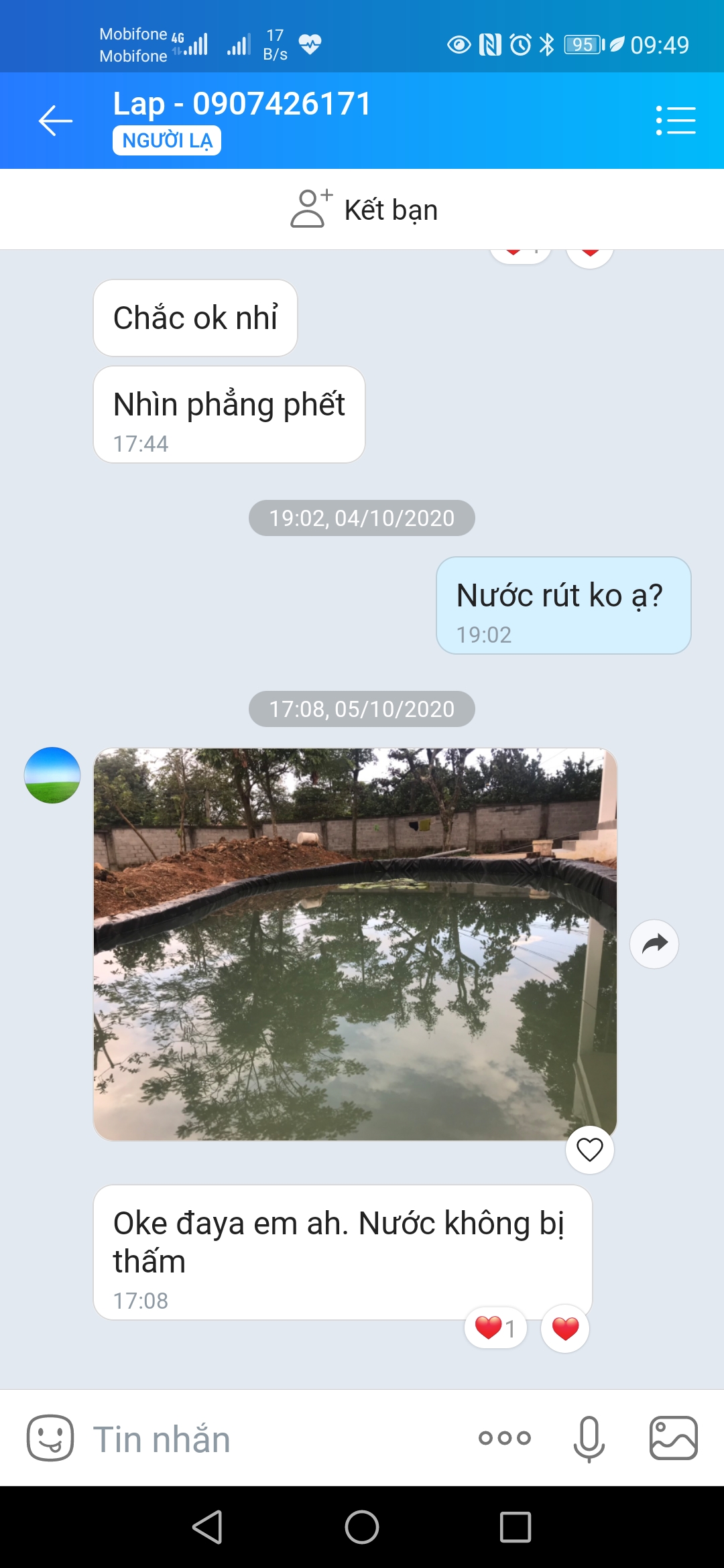Go back from chat with Lap
The width and height of the screenshot is (724, 1568).
point(56,121)
